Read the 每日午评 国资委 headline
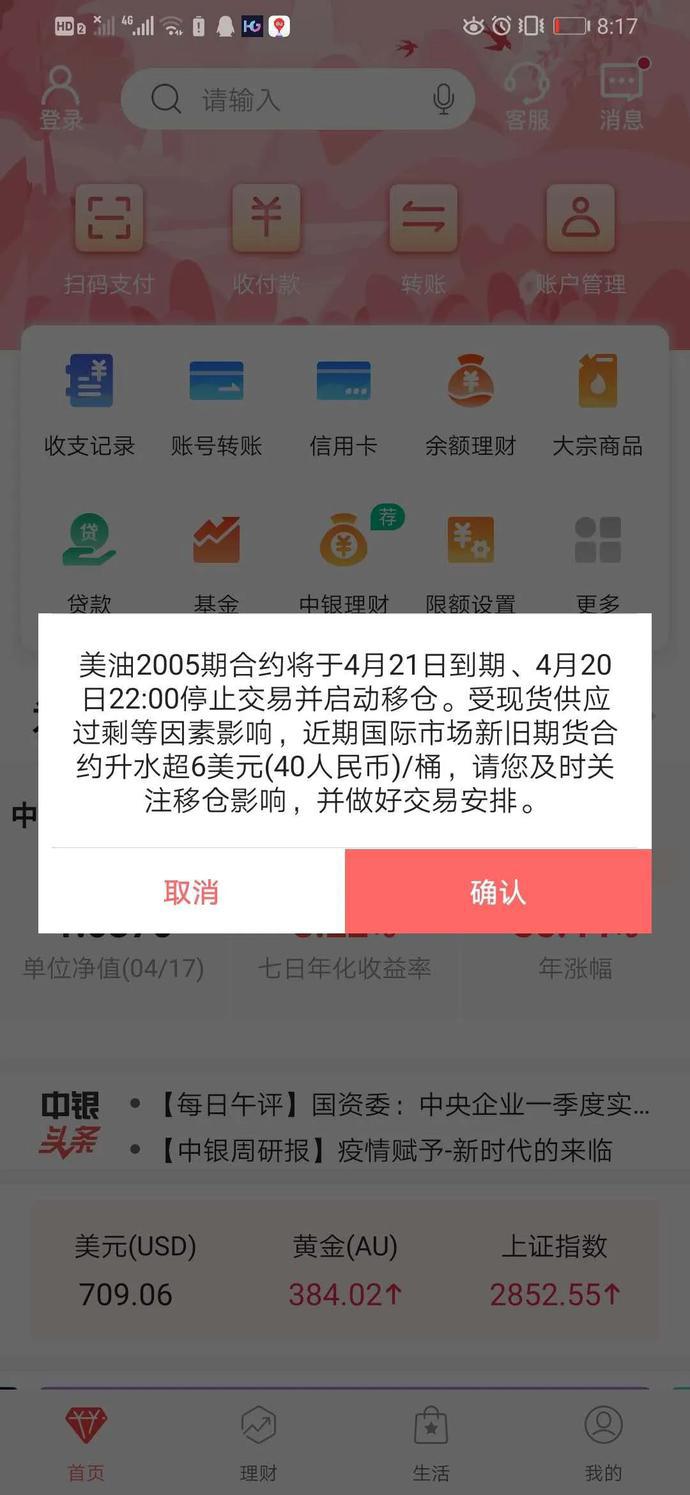 [403, 1105]
